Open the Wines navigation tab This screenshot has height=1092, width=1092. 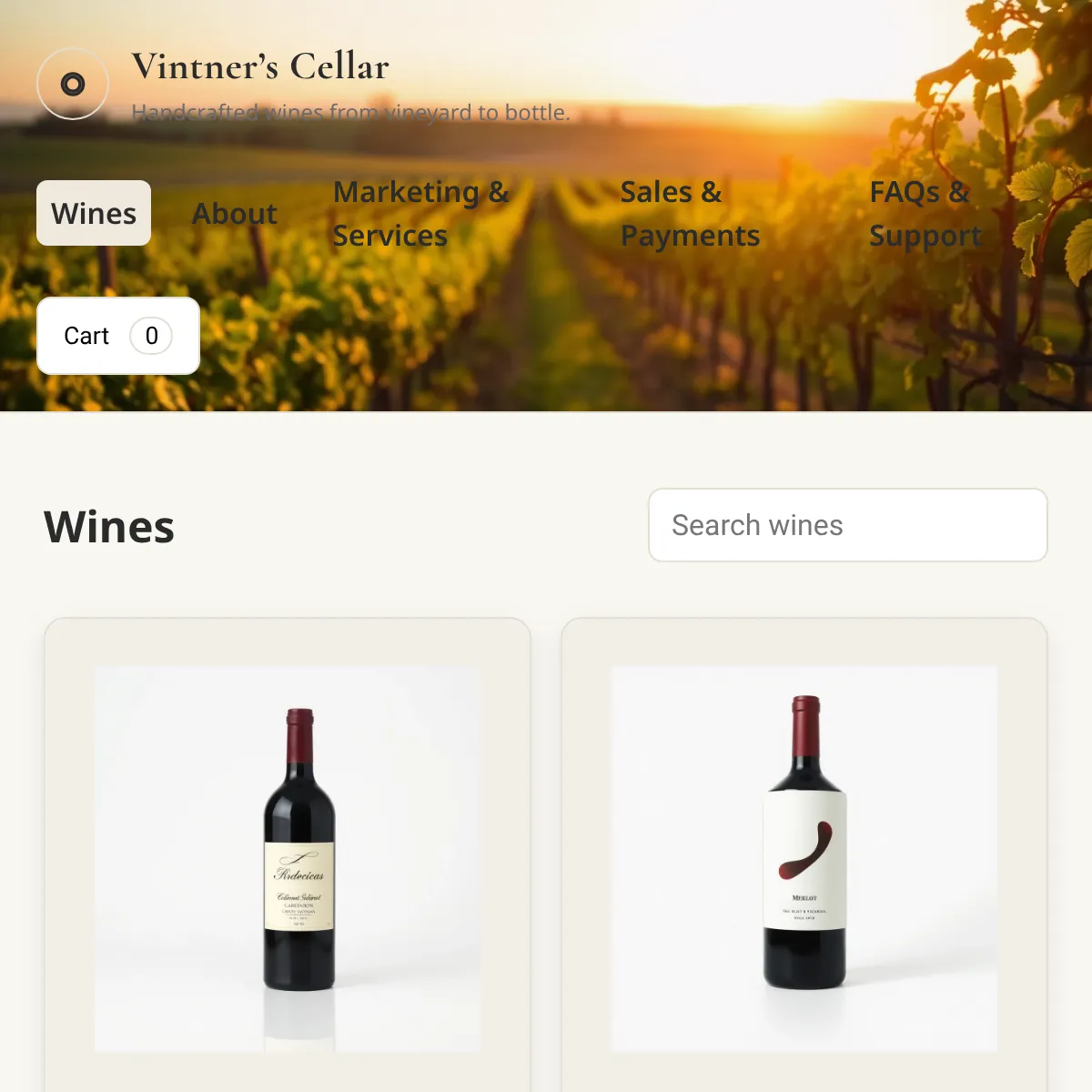click(94, 213)
